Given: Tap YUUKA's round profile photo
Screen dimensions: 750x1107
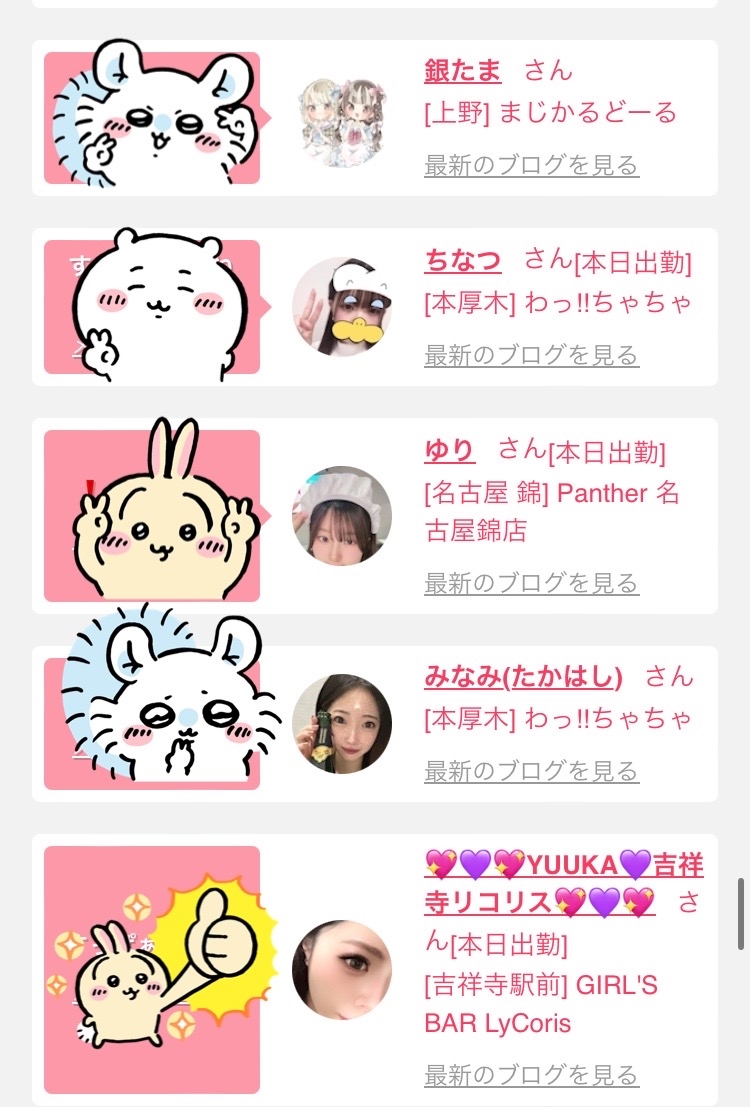Looking at the screenshot, I should pos(342,970).
